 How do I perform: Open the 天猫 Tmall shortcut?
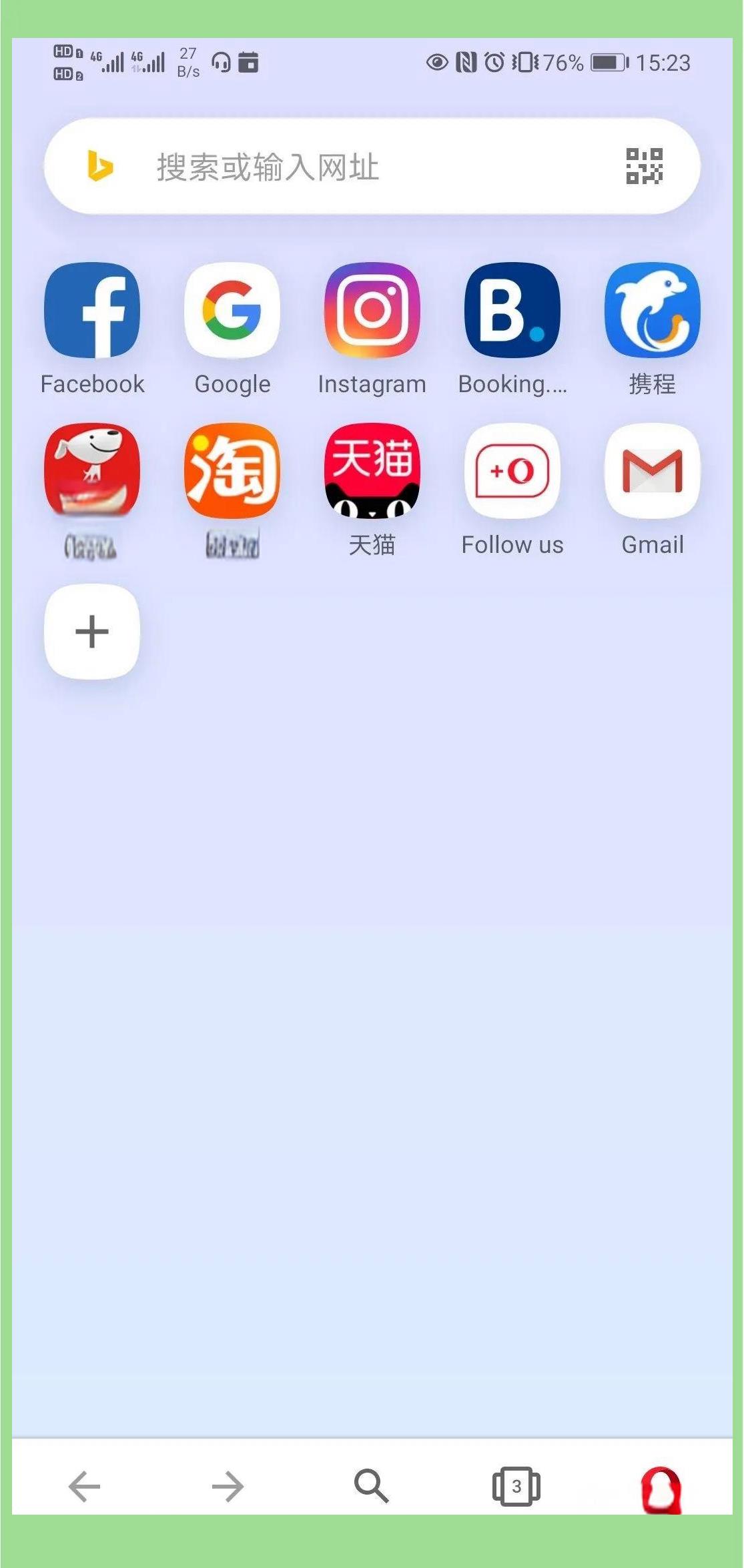(372, 472)
